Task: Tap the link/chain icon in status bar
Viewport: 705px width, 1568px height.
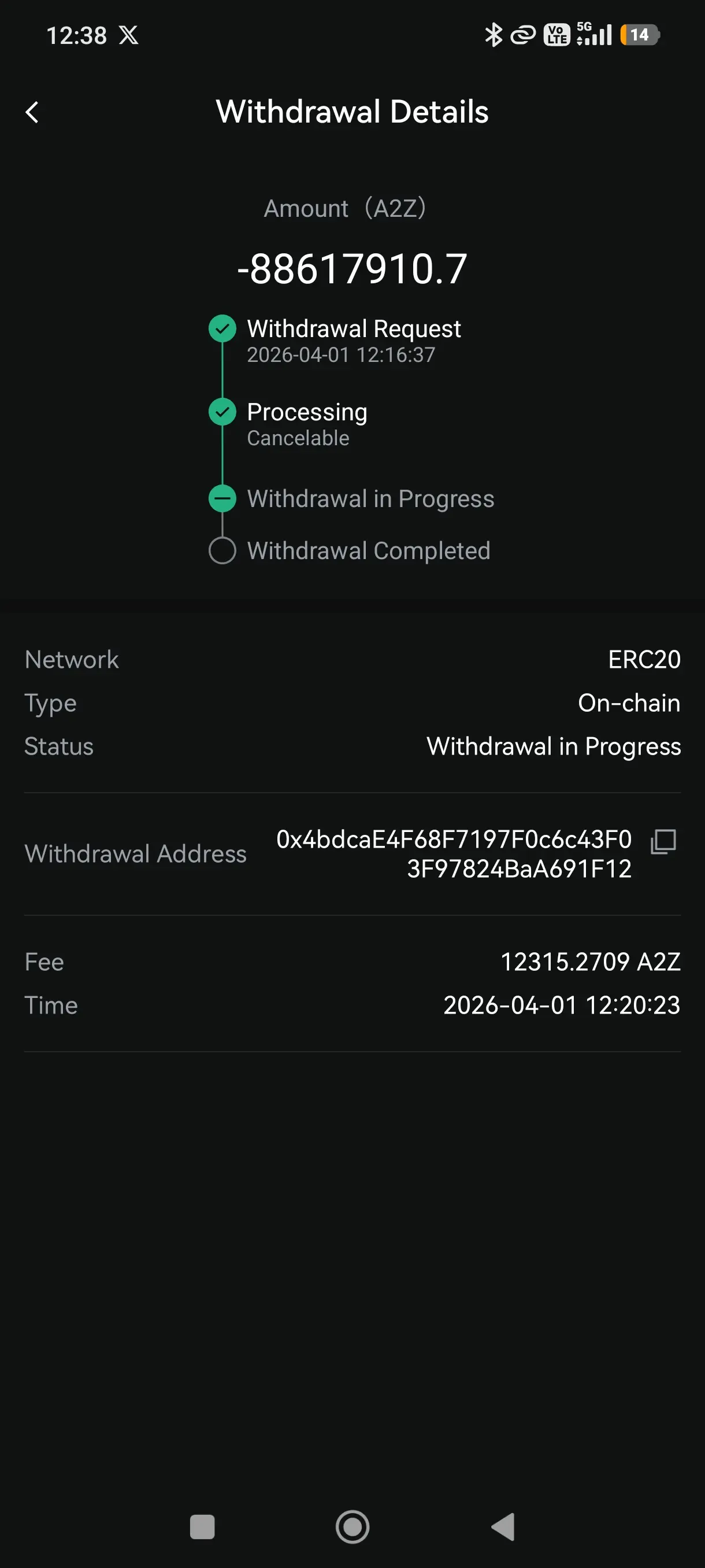Action: 522,35
